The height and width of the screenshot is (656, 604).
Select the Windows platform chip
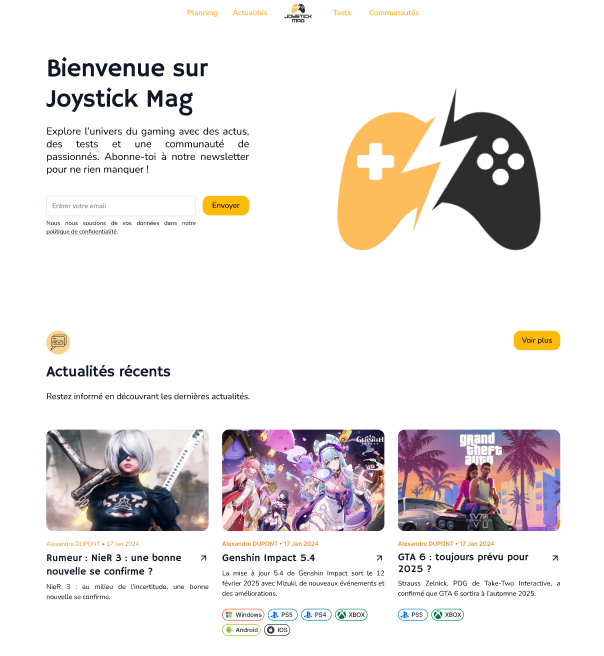click(243, 615)
